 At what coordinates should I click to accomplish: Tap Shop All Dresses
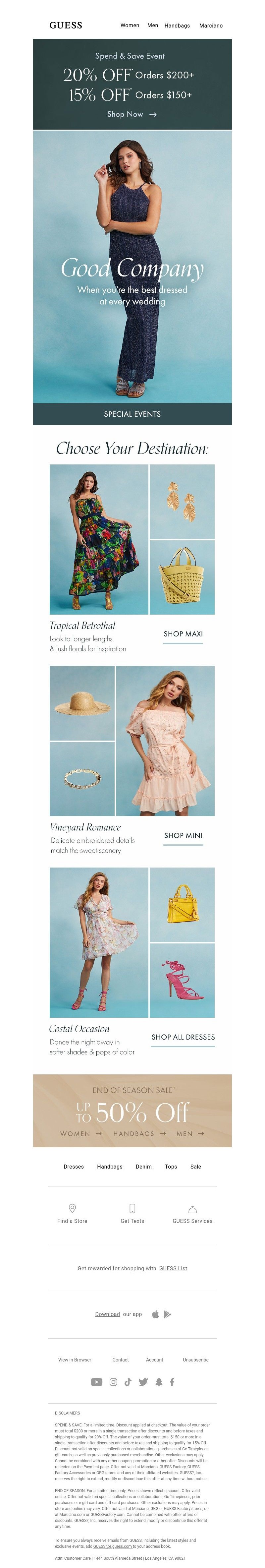click(183, 1037)
